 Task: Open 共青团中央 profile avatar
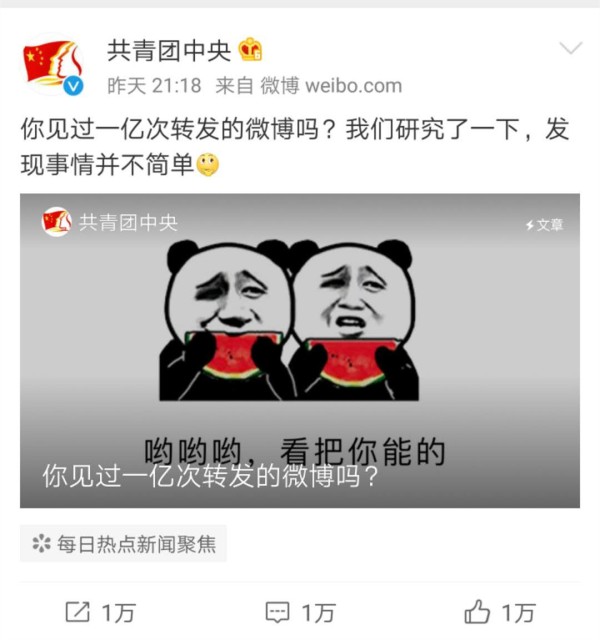52,66
